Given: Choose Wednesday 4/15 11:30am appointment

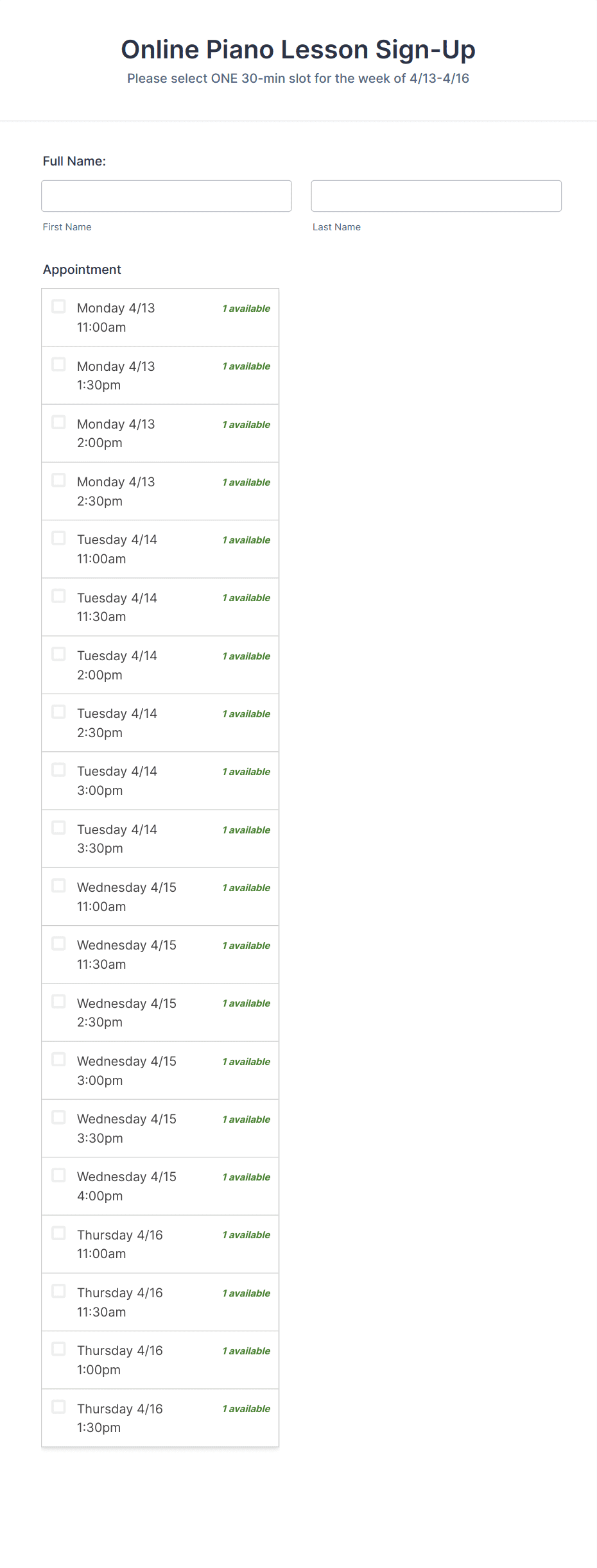Looking at the screenshot, I should [x=58, y=943].
